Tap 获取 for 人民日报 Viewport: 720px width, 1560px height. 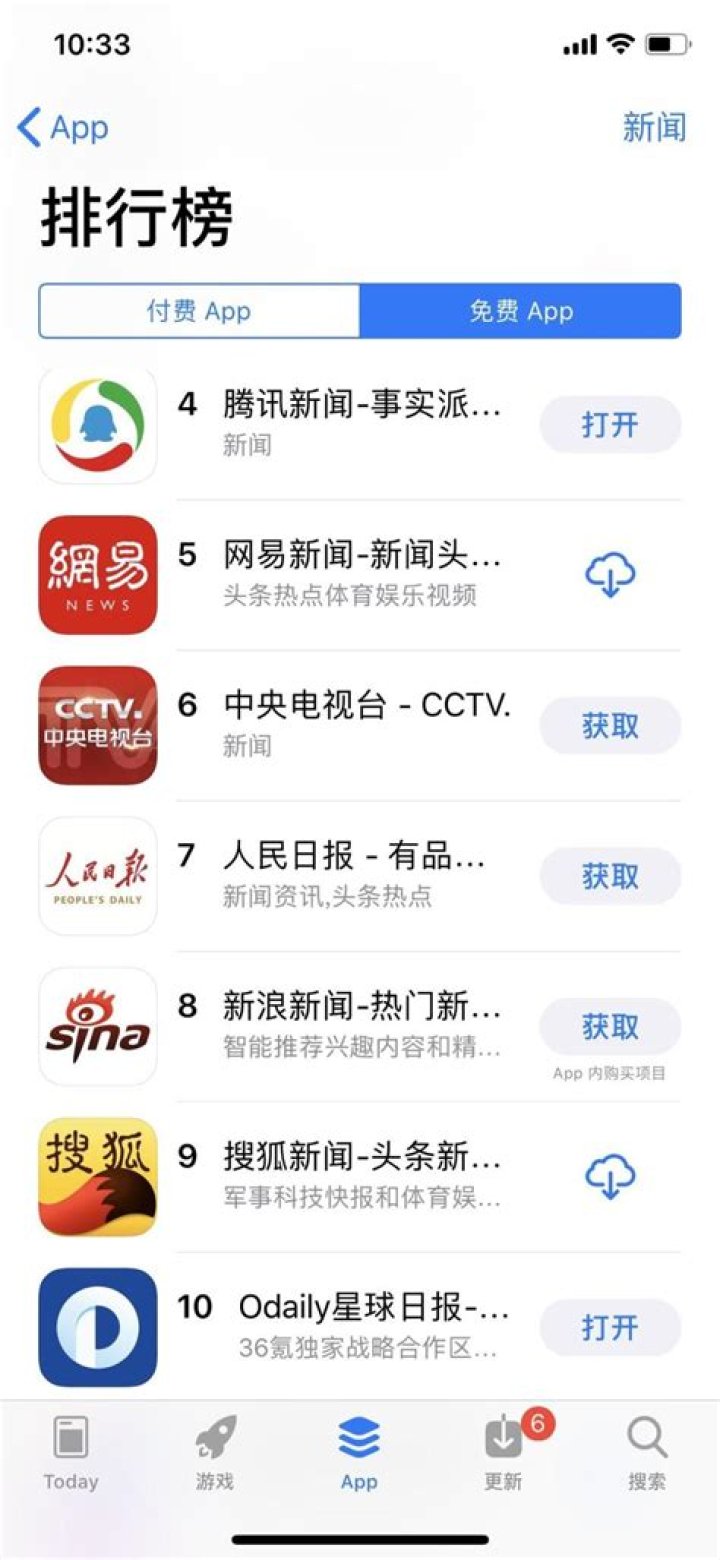click(610, 876)
